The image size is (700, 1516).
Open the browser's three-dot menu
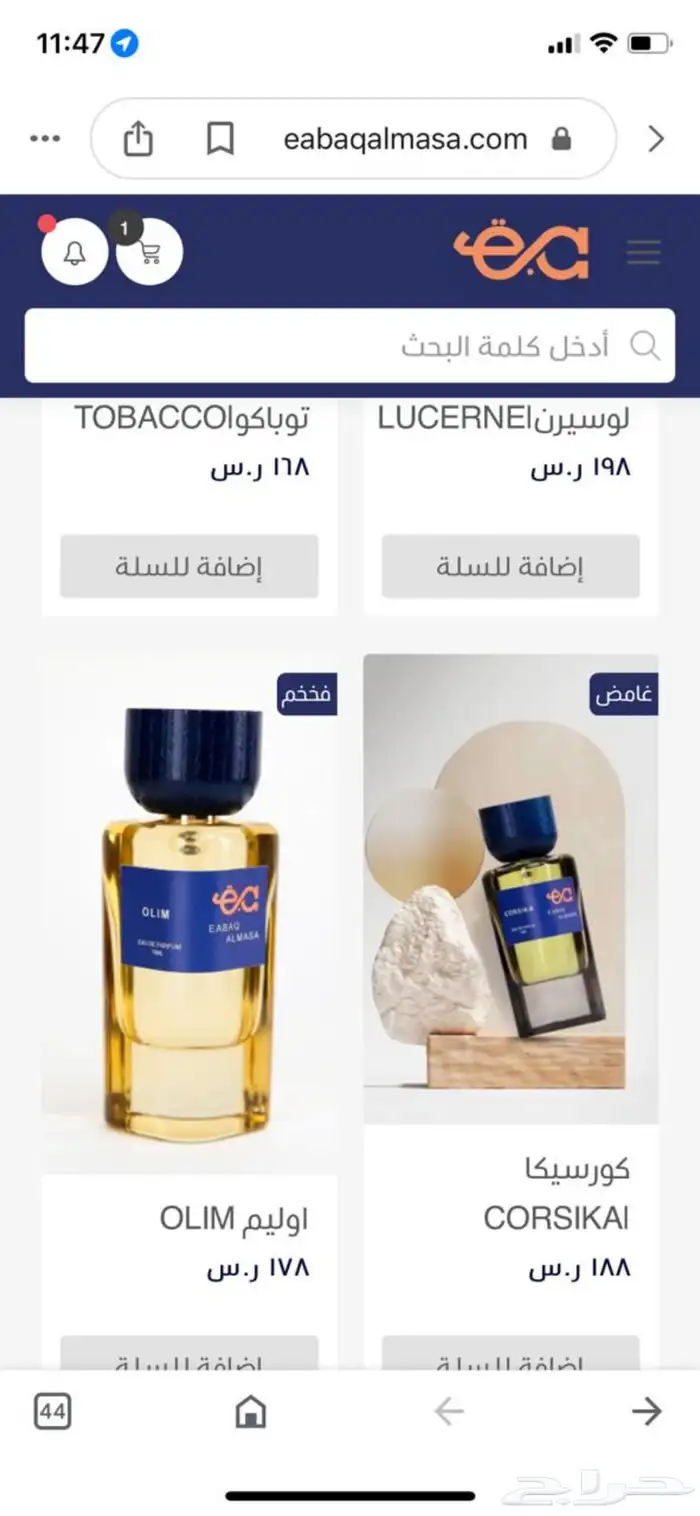tap(45, 139)
